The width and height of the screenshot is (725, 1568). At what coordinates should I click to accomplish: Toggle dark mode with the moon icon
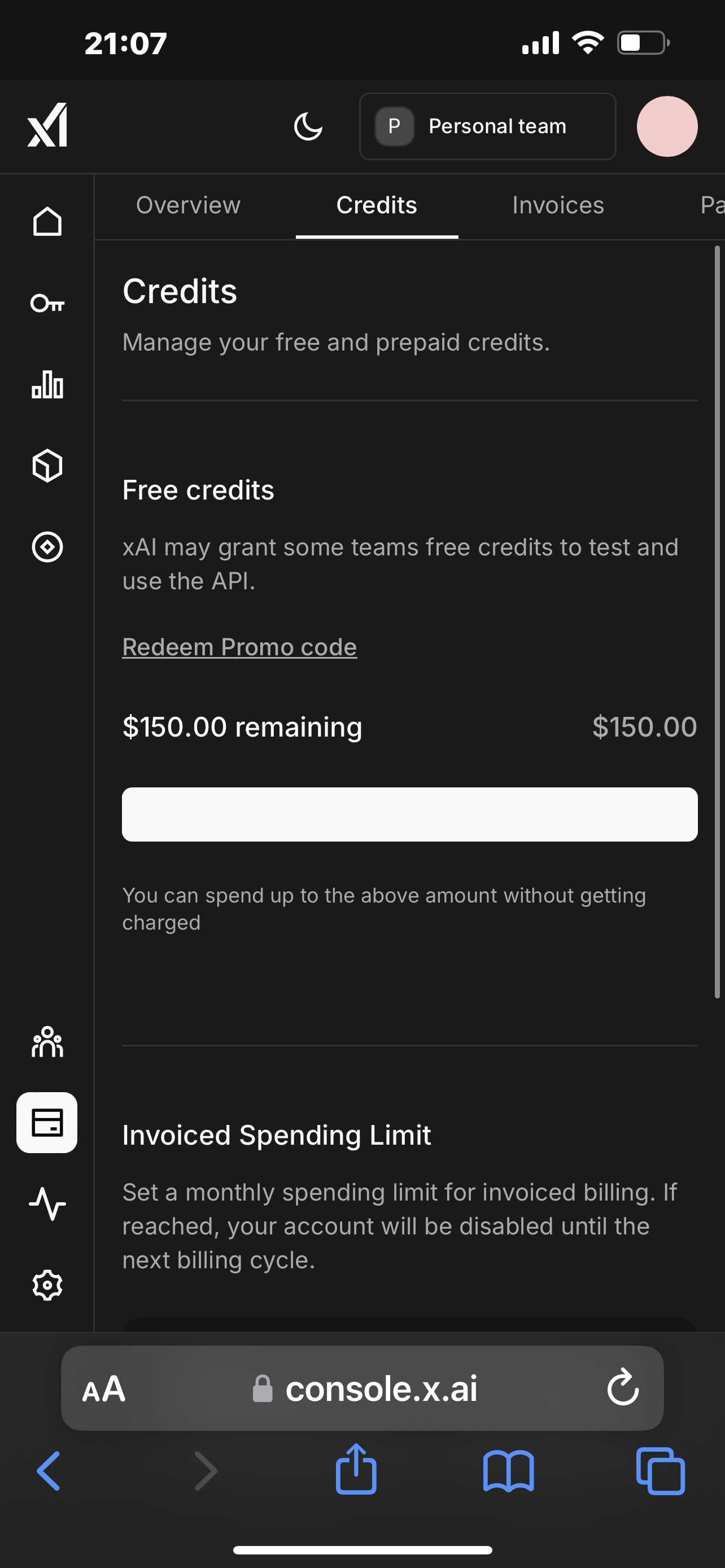[x=308, y=126]
